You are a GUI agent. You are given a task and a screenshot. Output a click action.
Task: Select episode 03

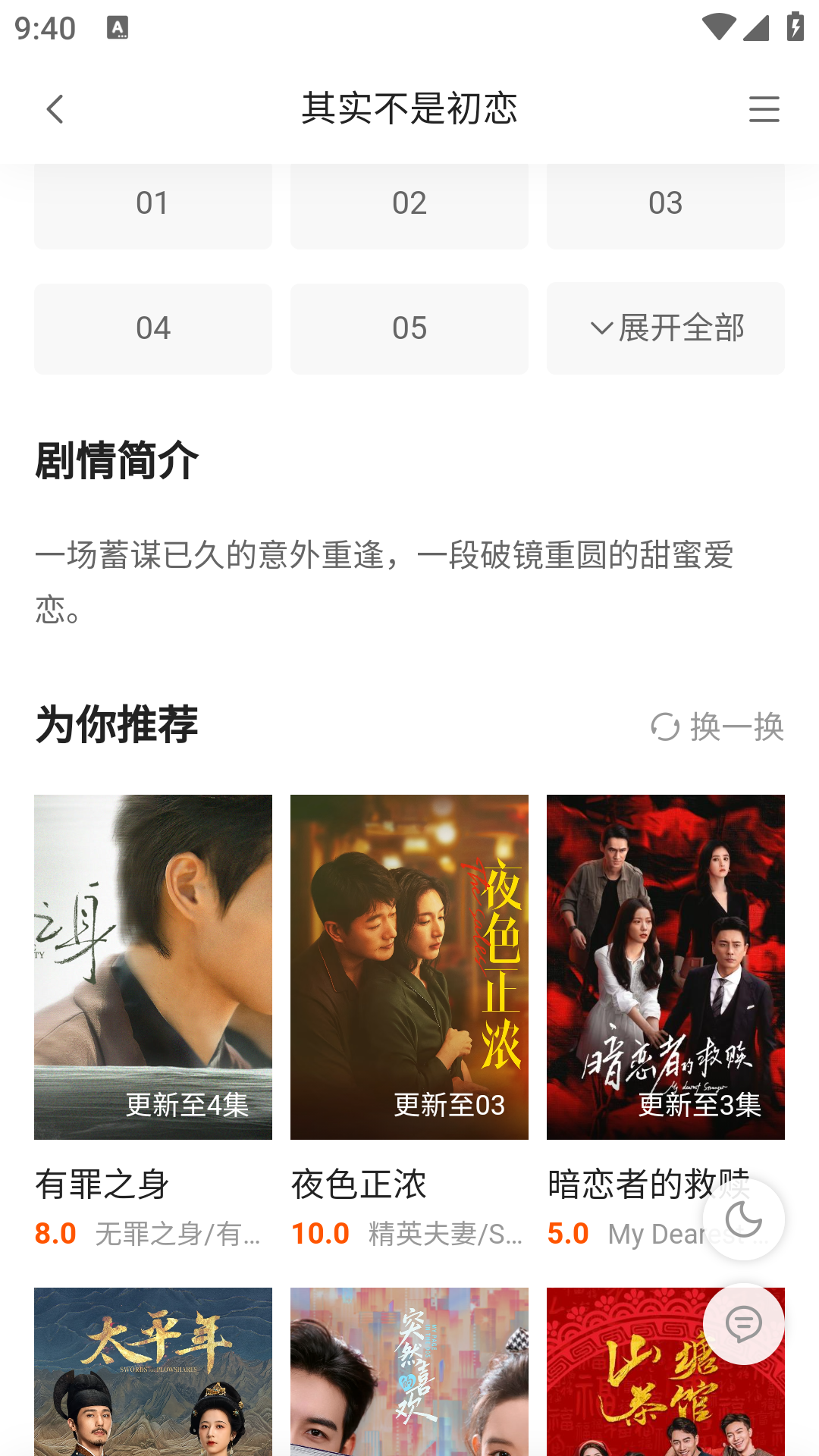pos(666,204)
